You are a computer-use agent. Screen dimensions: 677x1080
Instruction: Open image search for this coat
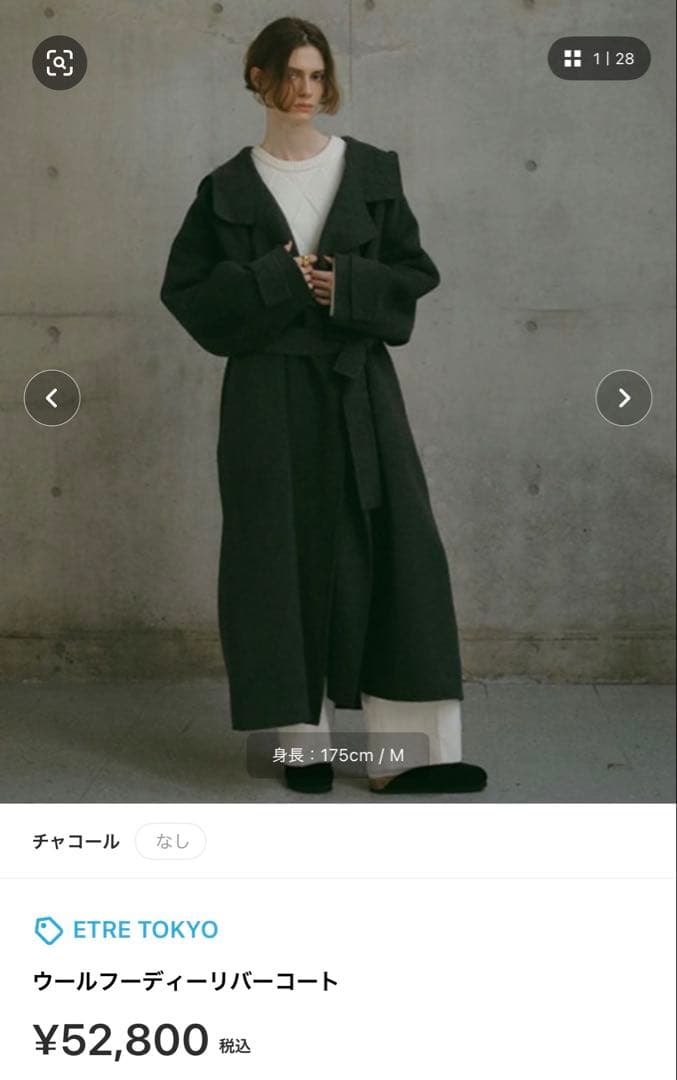pyautogui.click(x=60, y=62)
